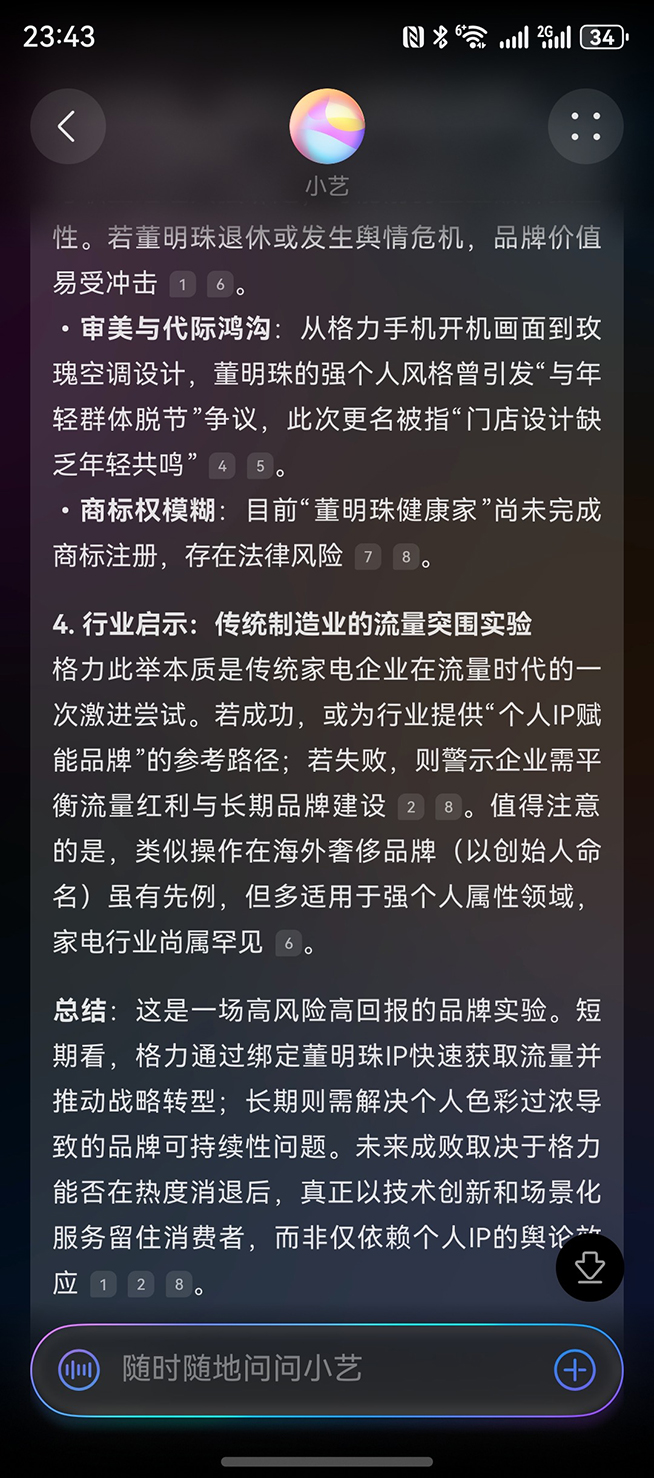The image size is (654, 1478).
Task: Open the four-dot menu at top right
Action: (585, 126)
